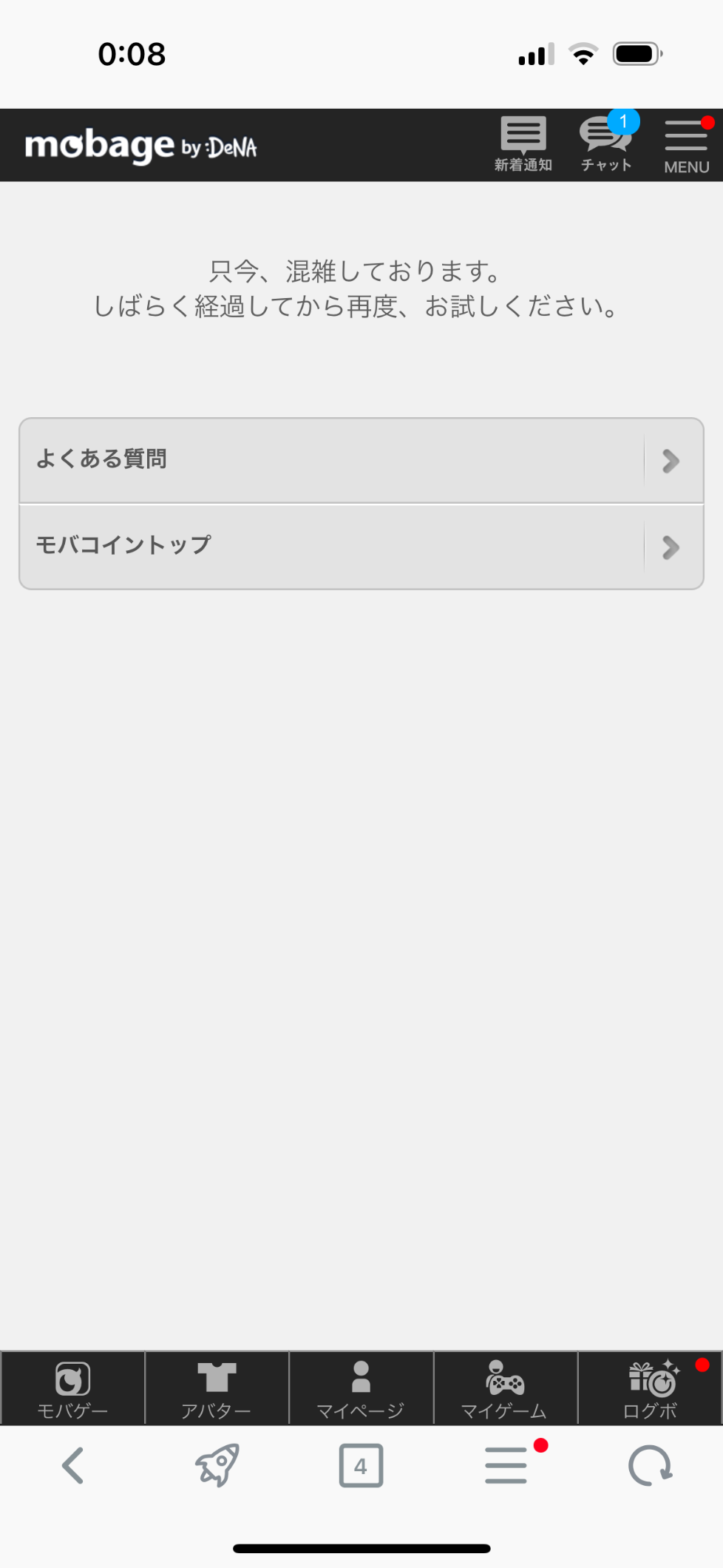Open the マイゲーム tab
This screenshot has width=723, height=1568.
point(505,1388)
